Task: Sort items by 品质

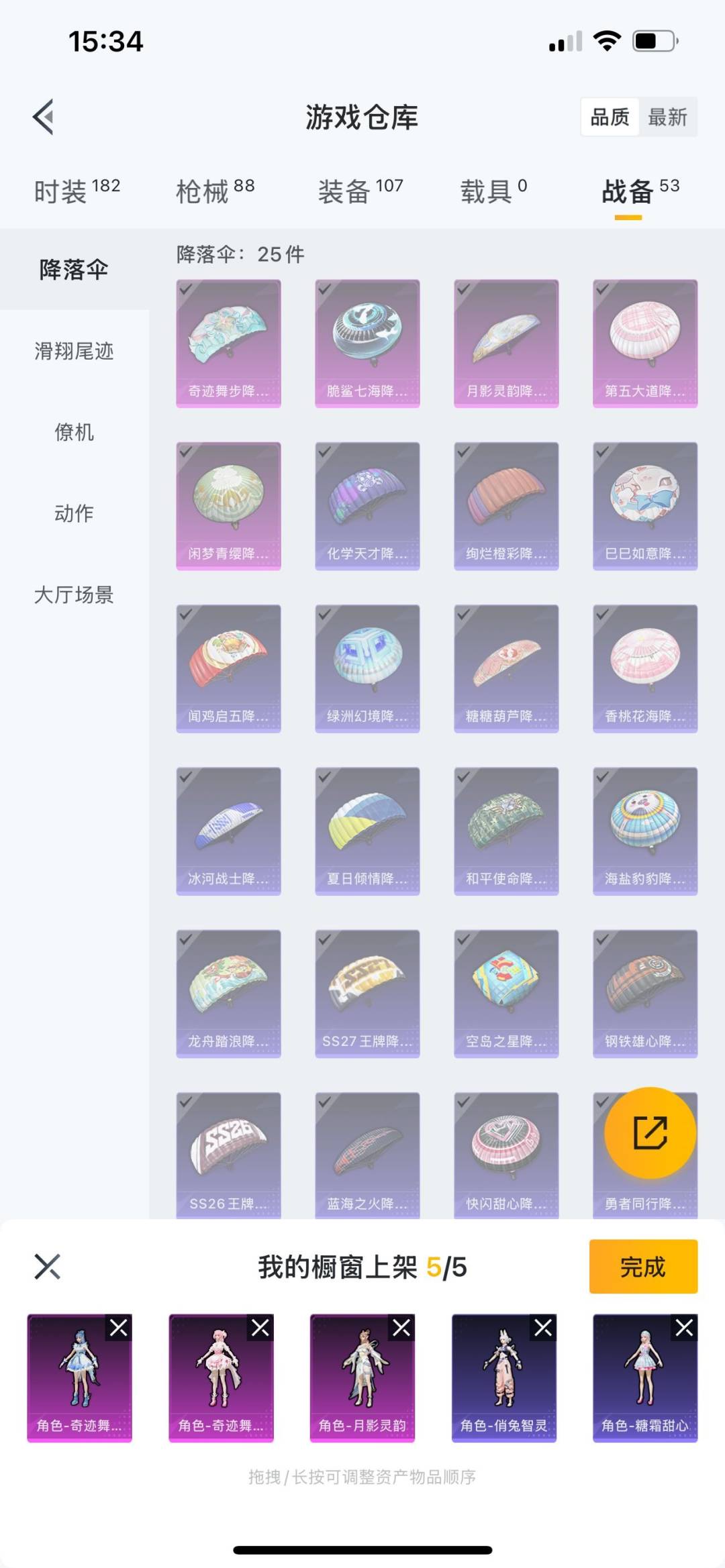Action: [x=610, y=117]
